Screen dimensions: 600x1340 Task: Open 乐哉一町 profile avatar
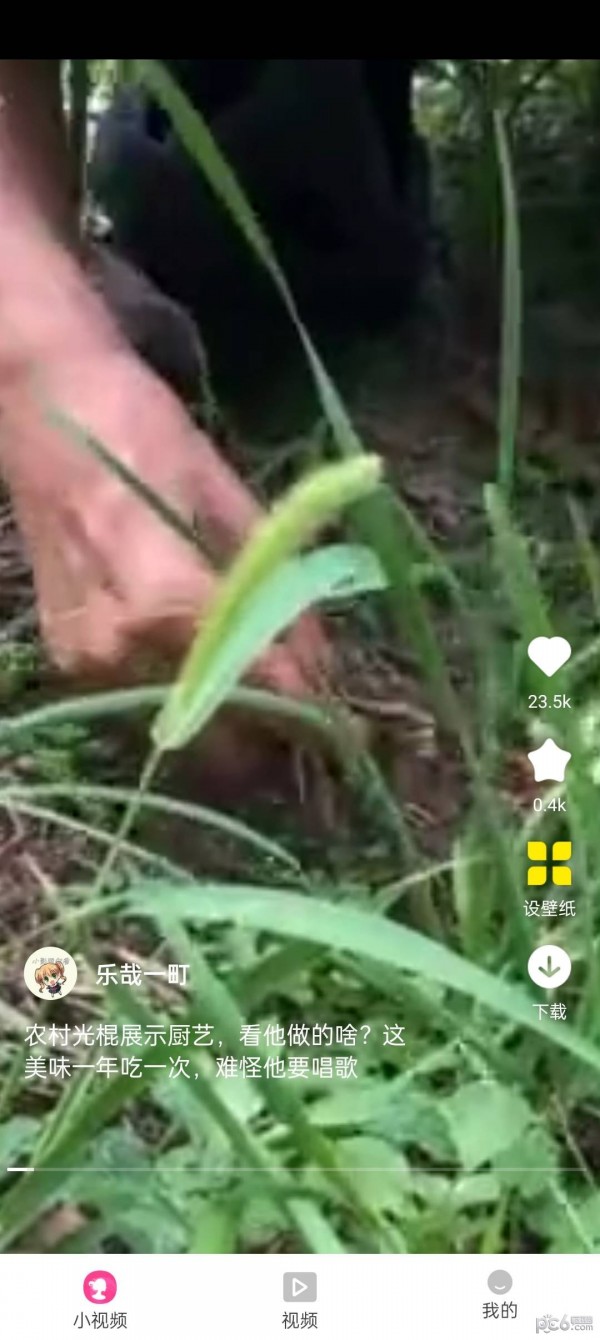tap(50, 973)
